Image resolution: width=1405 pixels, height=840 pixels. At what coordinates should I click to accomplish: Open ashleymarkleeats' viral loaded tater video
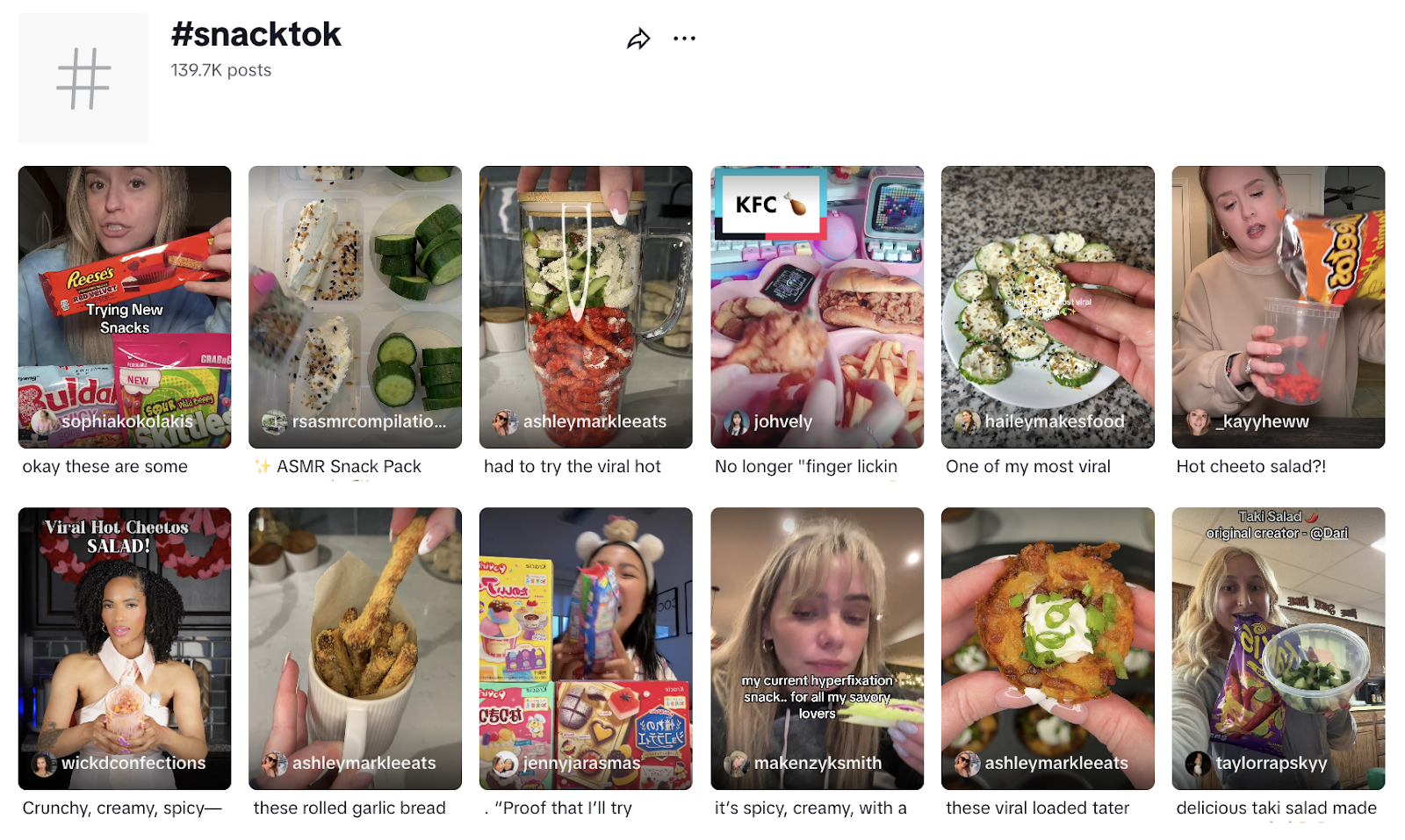pos(1048,648)
